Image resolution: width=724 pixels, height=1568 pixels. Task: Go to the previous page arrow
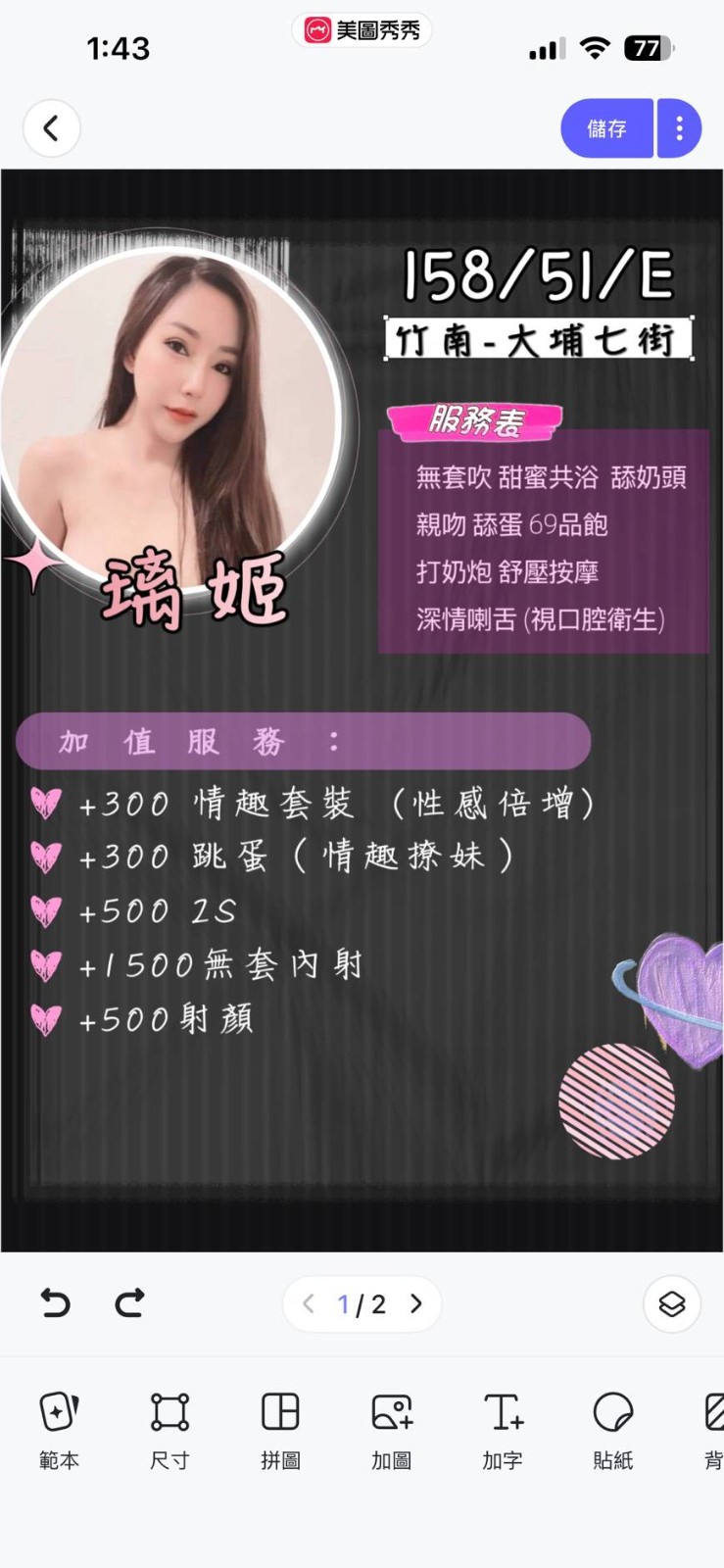[x=309, y=1303]
